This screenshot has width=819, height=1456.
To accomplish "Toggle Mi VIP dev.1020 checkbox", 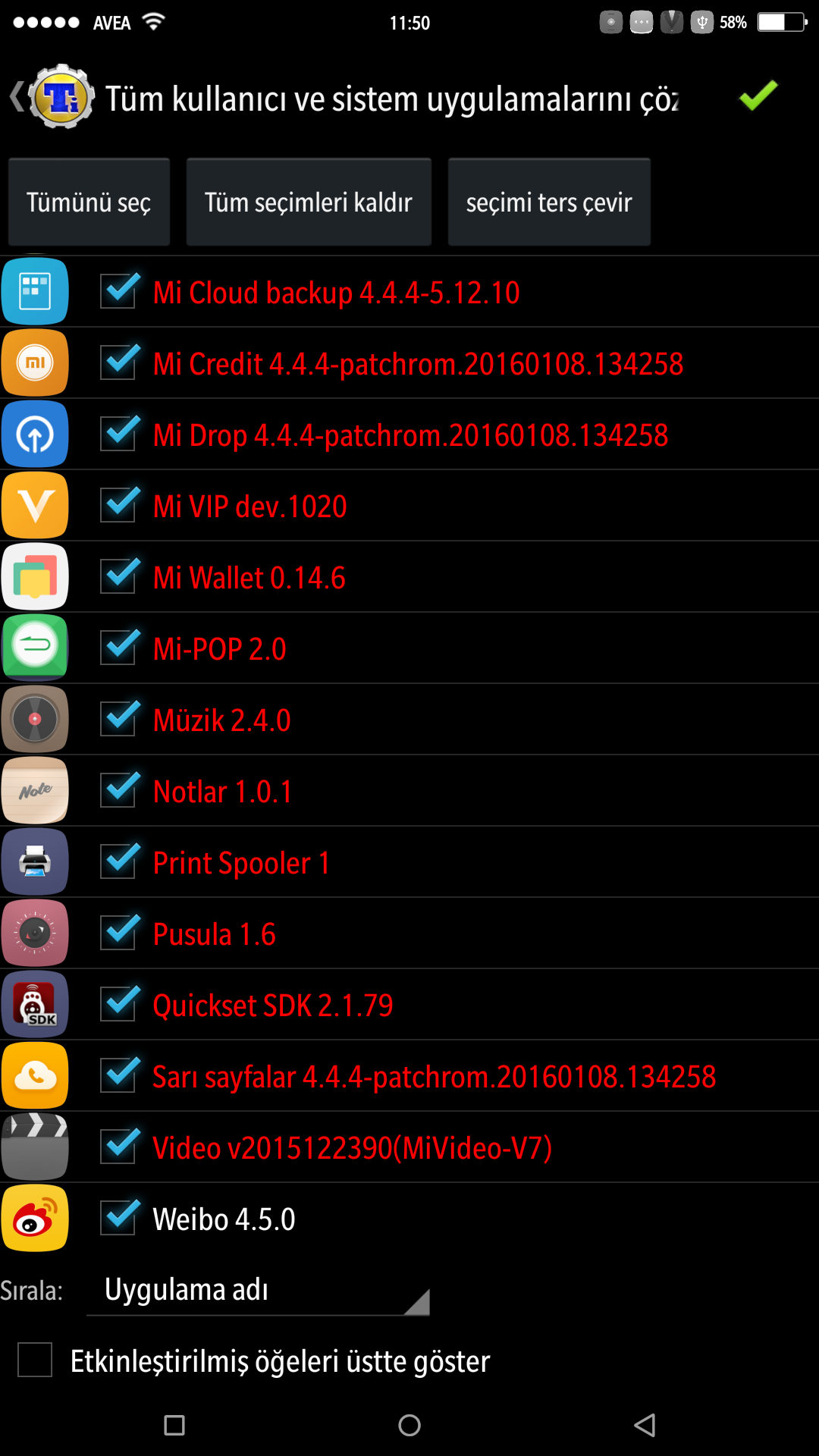I will pos(119,505).
